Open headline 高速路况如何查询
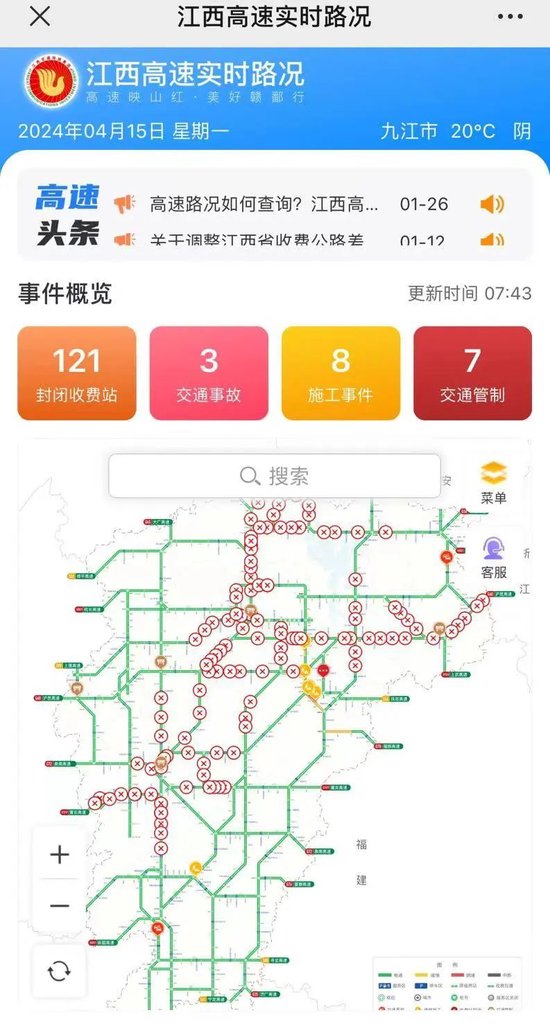550x1024 pixels. (264, 204)
